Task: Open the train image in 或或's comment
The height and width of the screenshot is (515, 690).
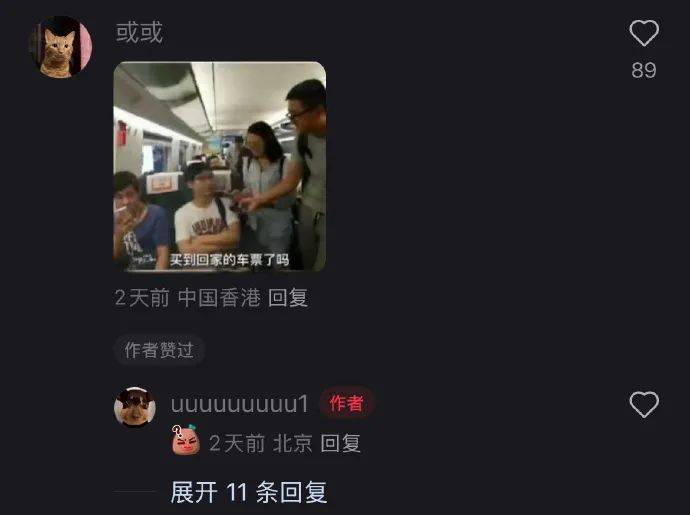Action: [219, 166]
